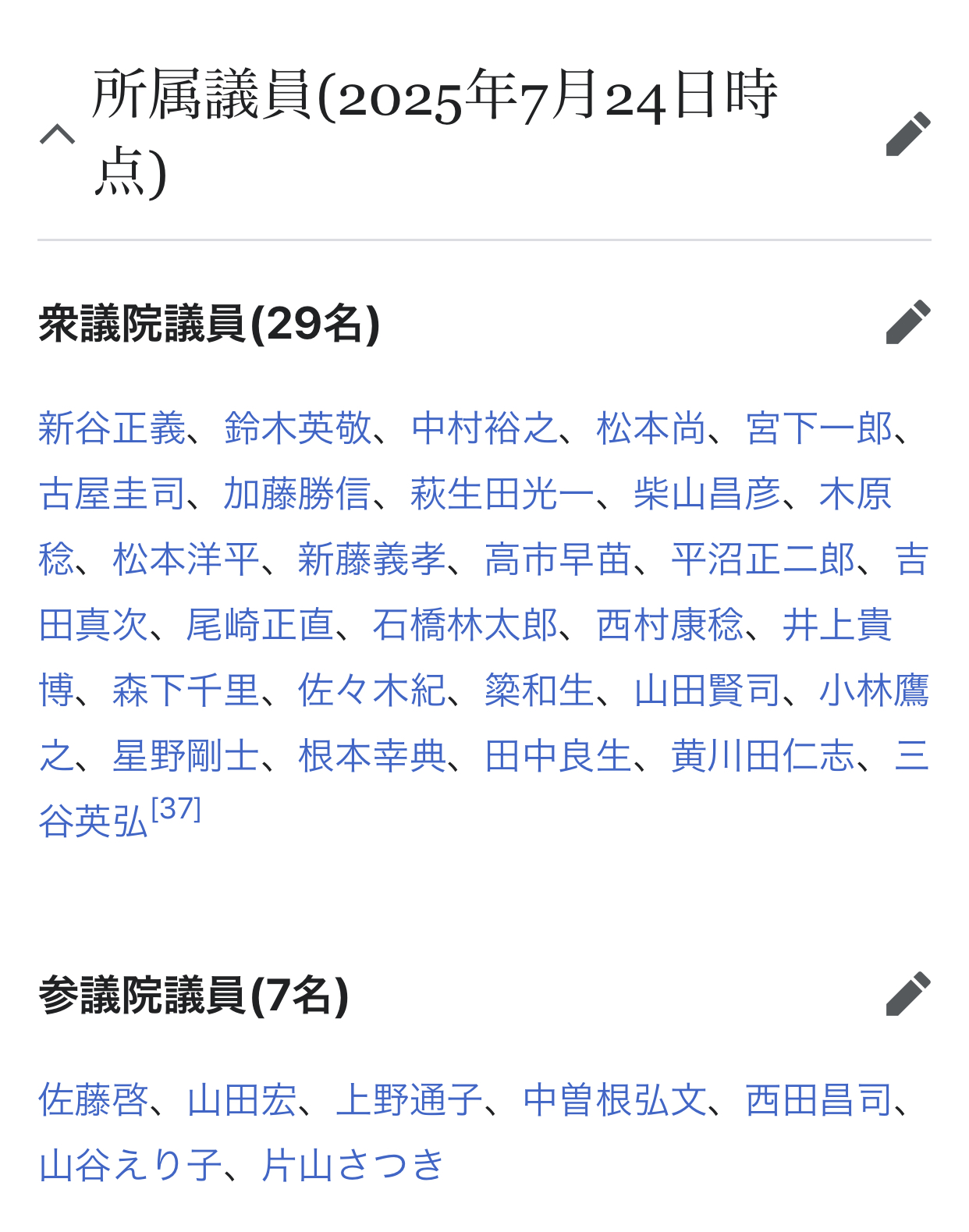
Task: Visit the 中村裕之 article
Action: point(484,428)
